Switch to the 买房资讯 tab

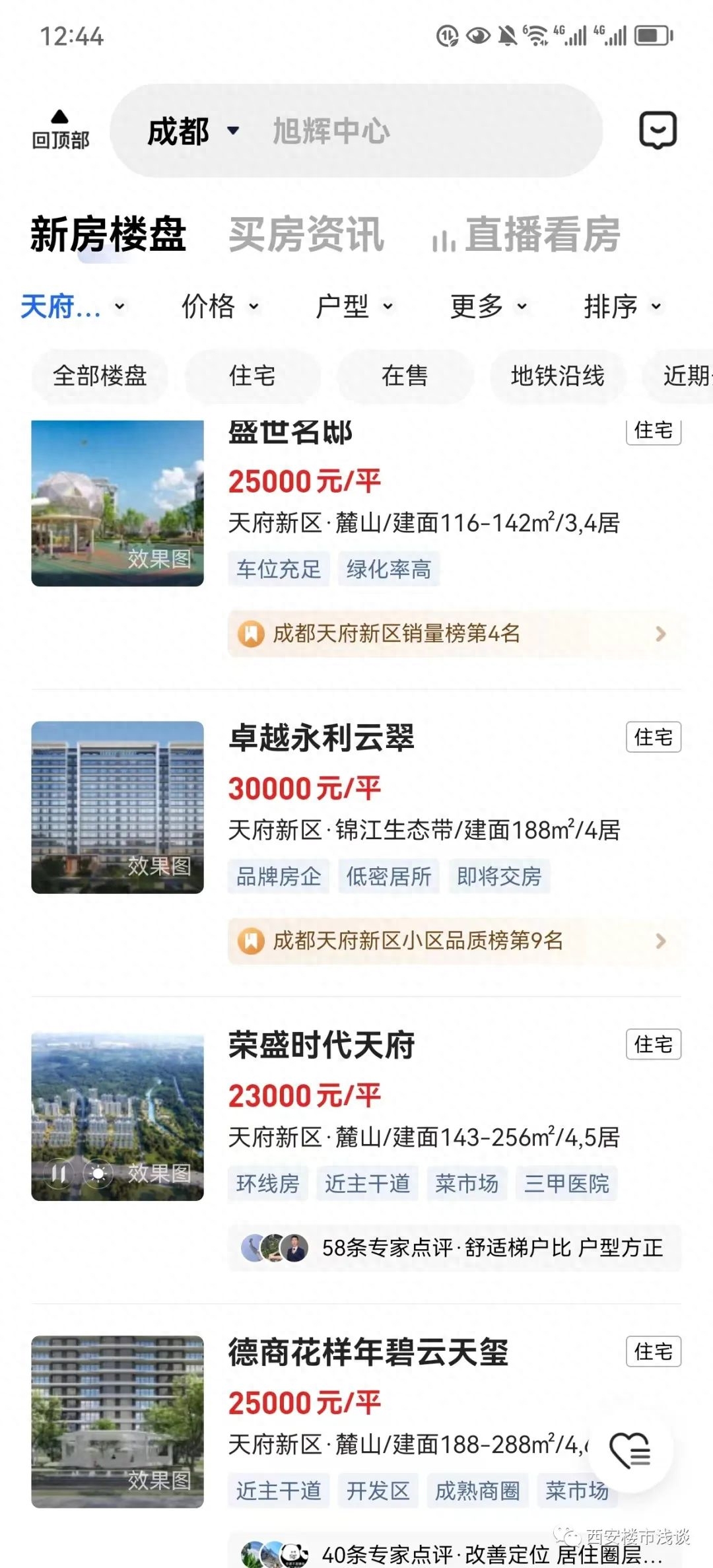tap(306, 234)
